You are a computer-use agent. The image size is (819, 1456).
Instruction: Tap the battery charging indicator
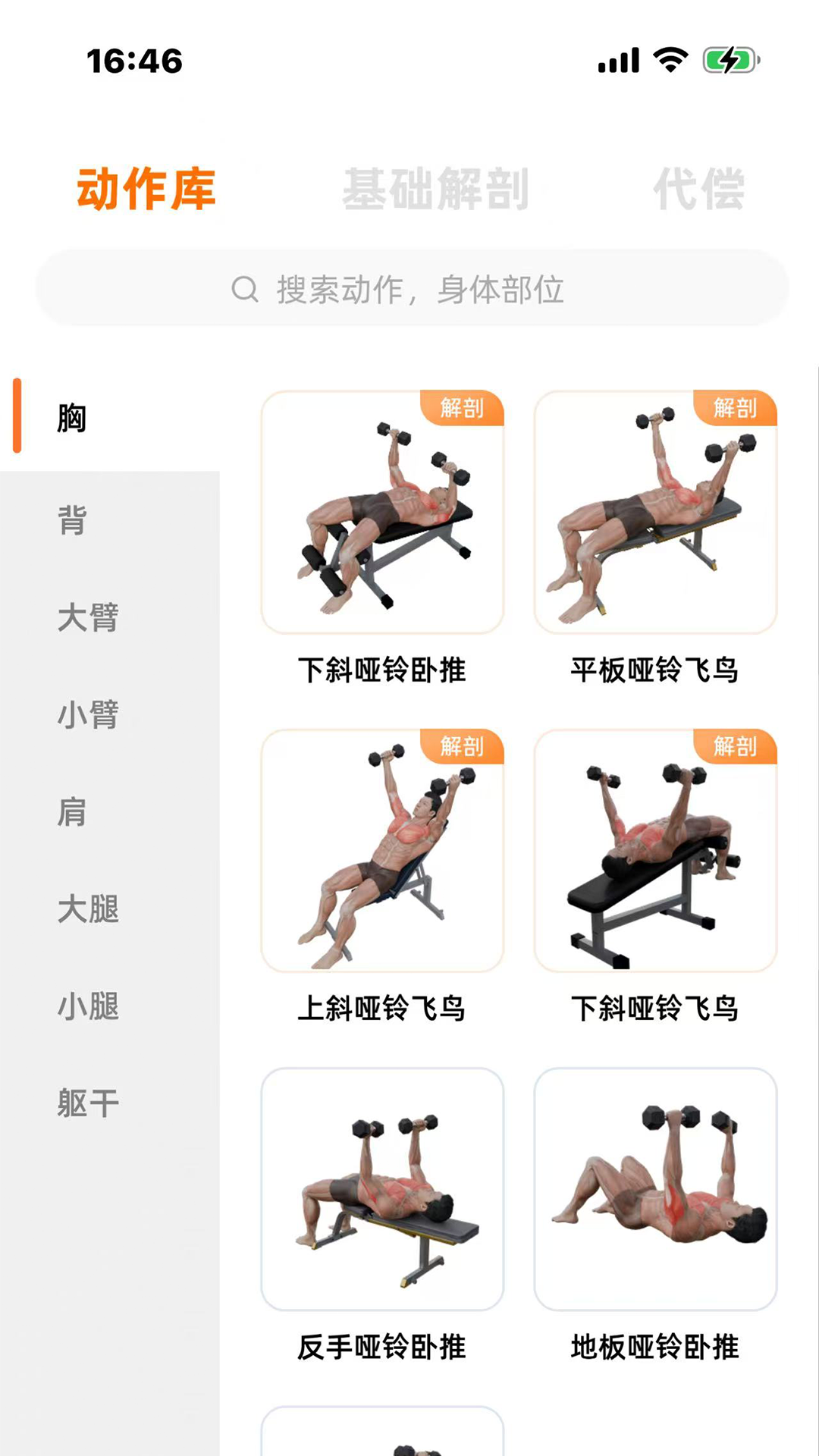coord(730,61)
